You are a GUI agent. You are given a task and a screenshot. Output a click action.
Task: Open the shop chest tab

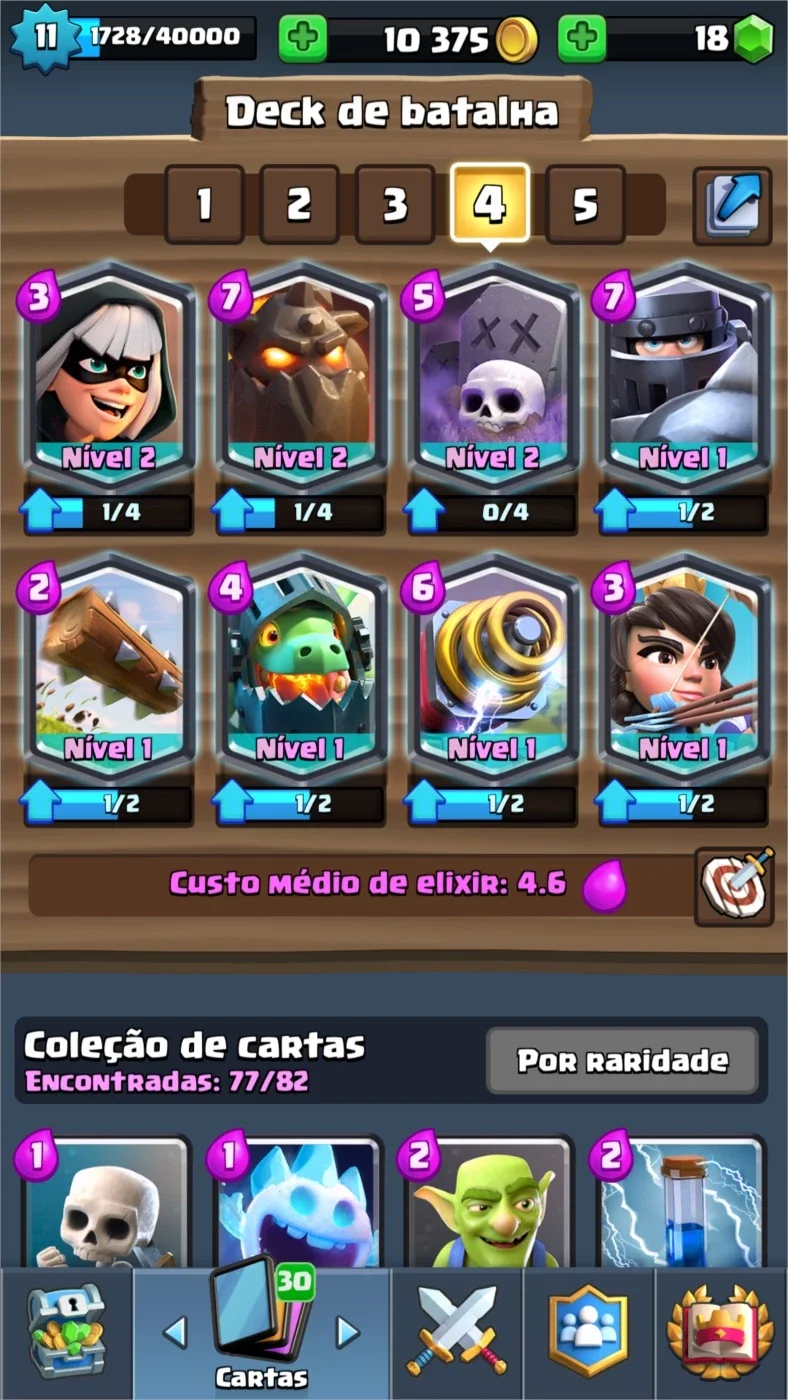[66, 1332]
